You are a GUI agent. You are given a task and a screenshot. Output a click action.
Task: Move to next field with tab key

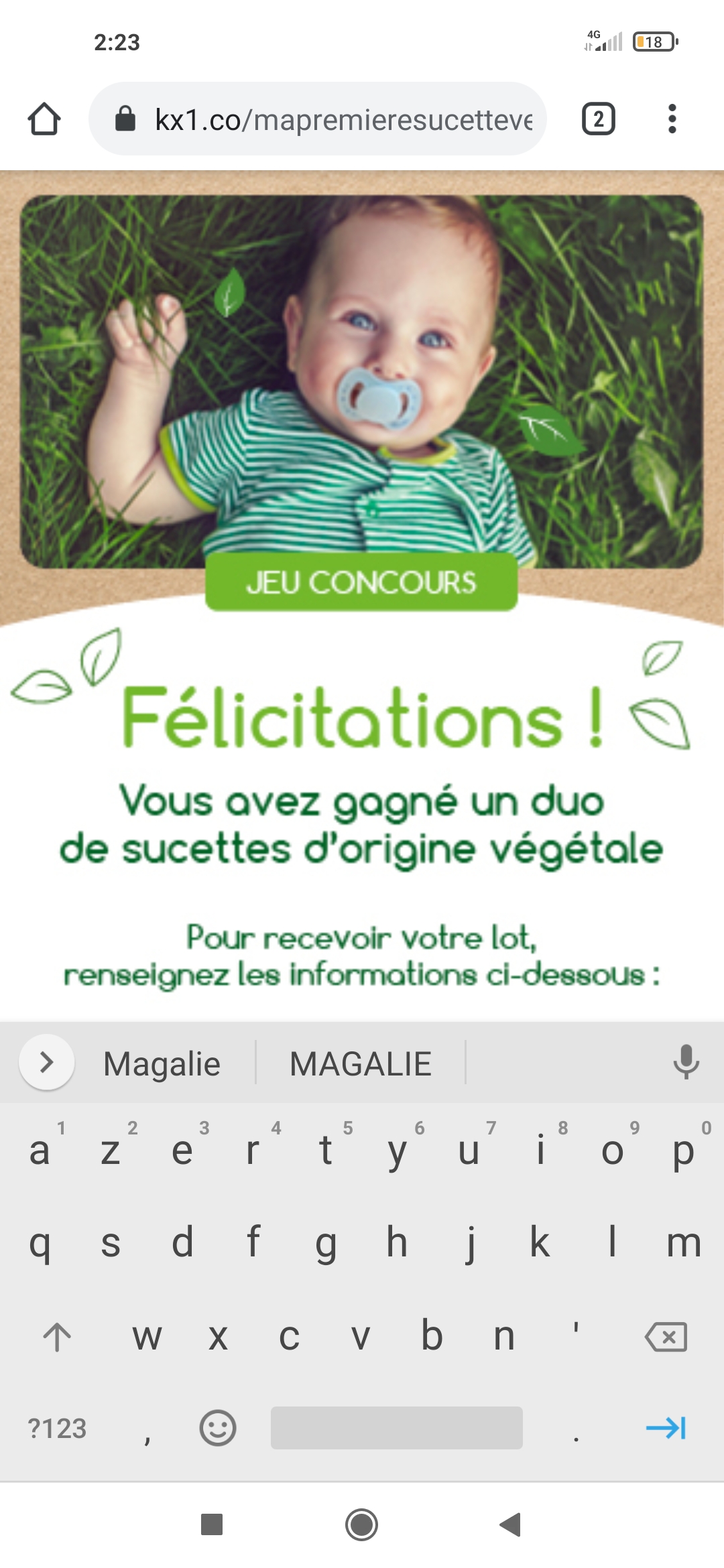tap(666, 1428)
